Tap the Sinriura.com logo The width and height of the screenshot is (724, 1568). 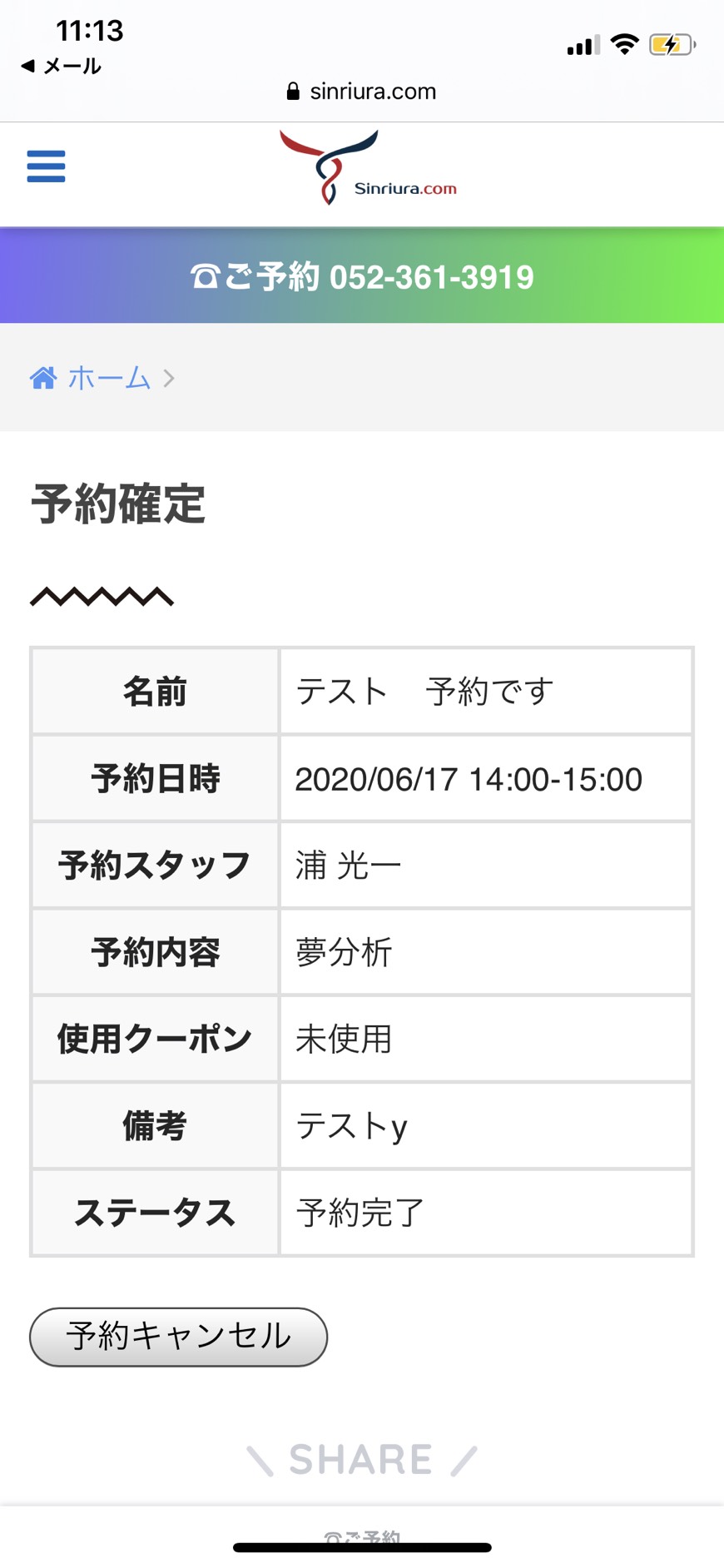(x=366, y=169)
